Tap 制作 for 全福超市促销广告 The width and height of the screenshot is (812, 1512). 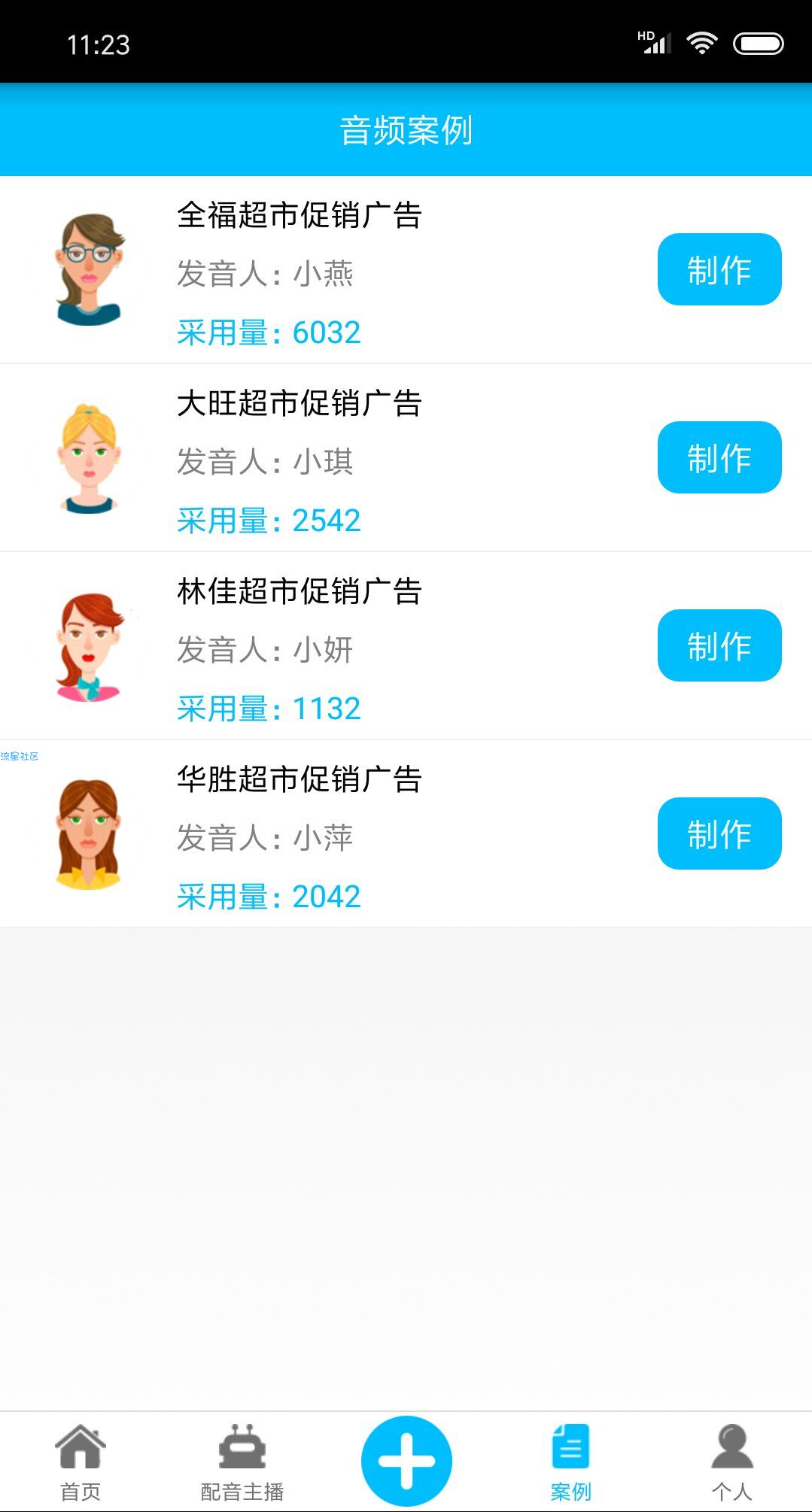(x=719, y=269)
